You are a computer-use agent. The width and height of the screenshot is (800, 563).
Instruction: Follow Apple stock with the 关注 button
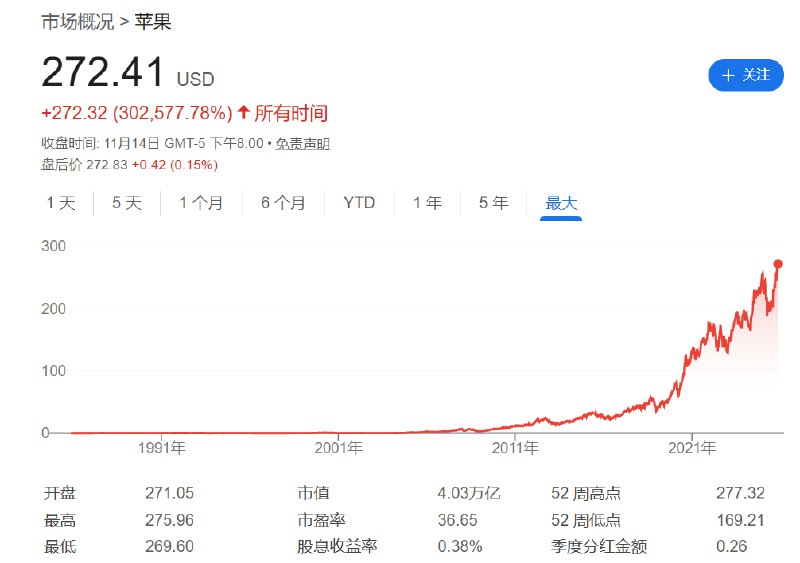(x=745, y=75)
